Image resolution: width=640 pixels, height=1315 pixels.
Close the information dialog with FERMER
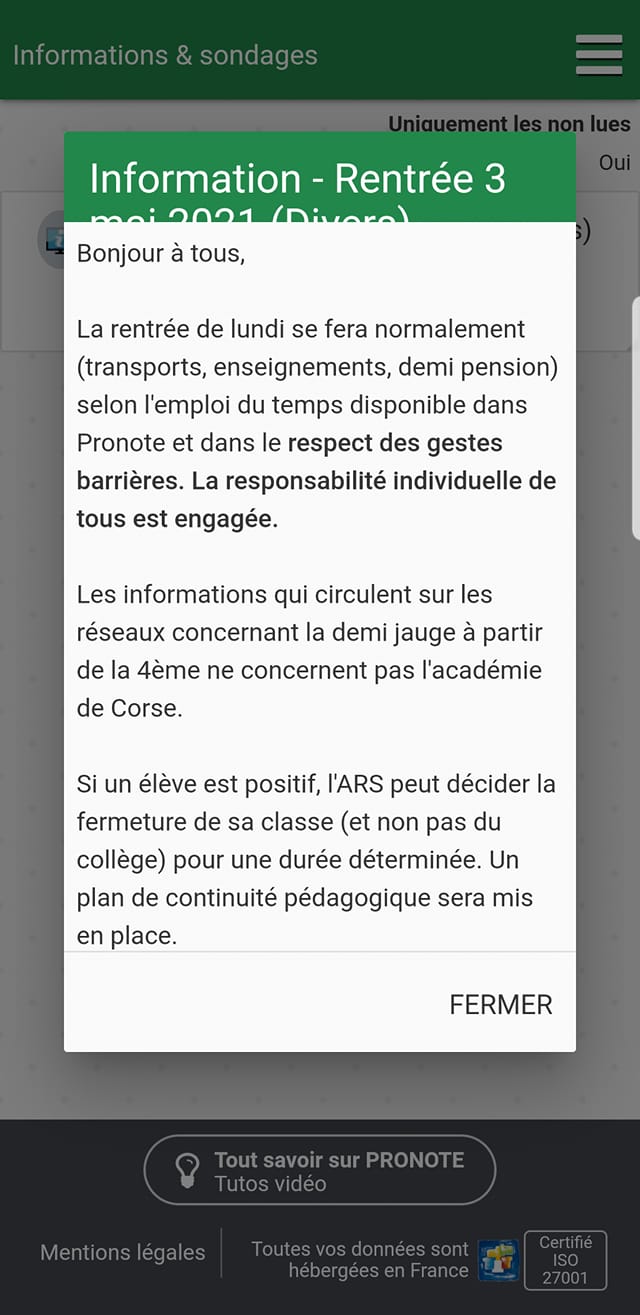[500, 1005]
